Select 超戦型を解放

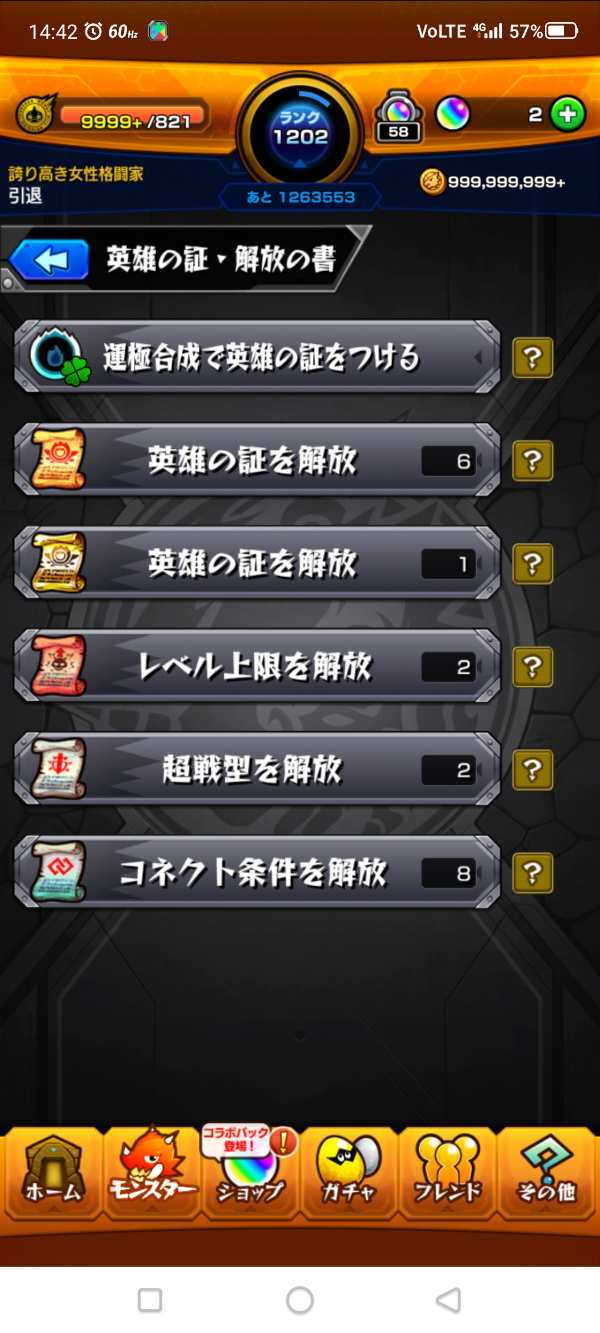click(x=257, y=770)
